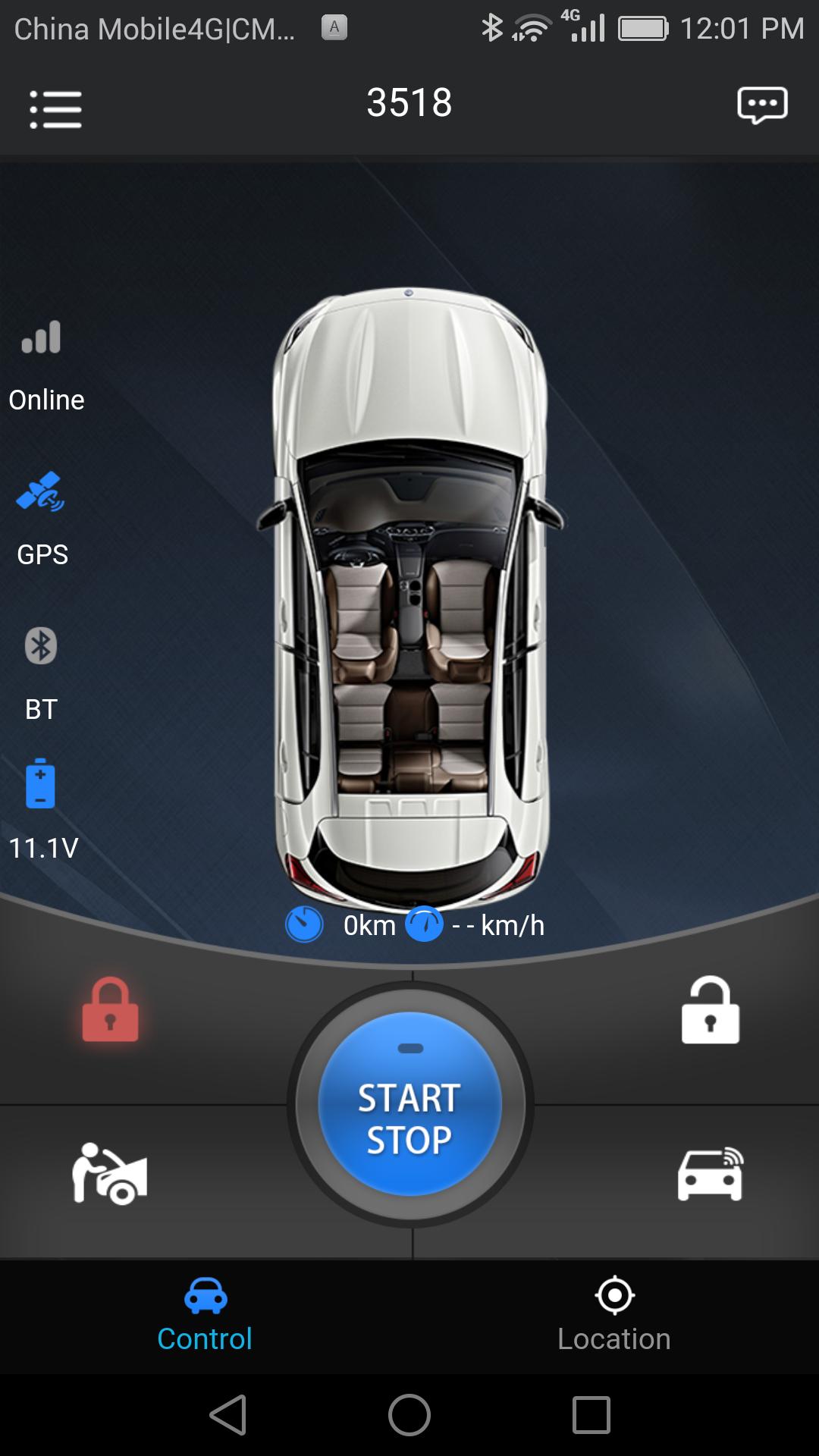Switch to the Location tab
Viewport: 819px width, 1456px height.
tap(614, 1316)
